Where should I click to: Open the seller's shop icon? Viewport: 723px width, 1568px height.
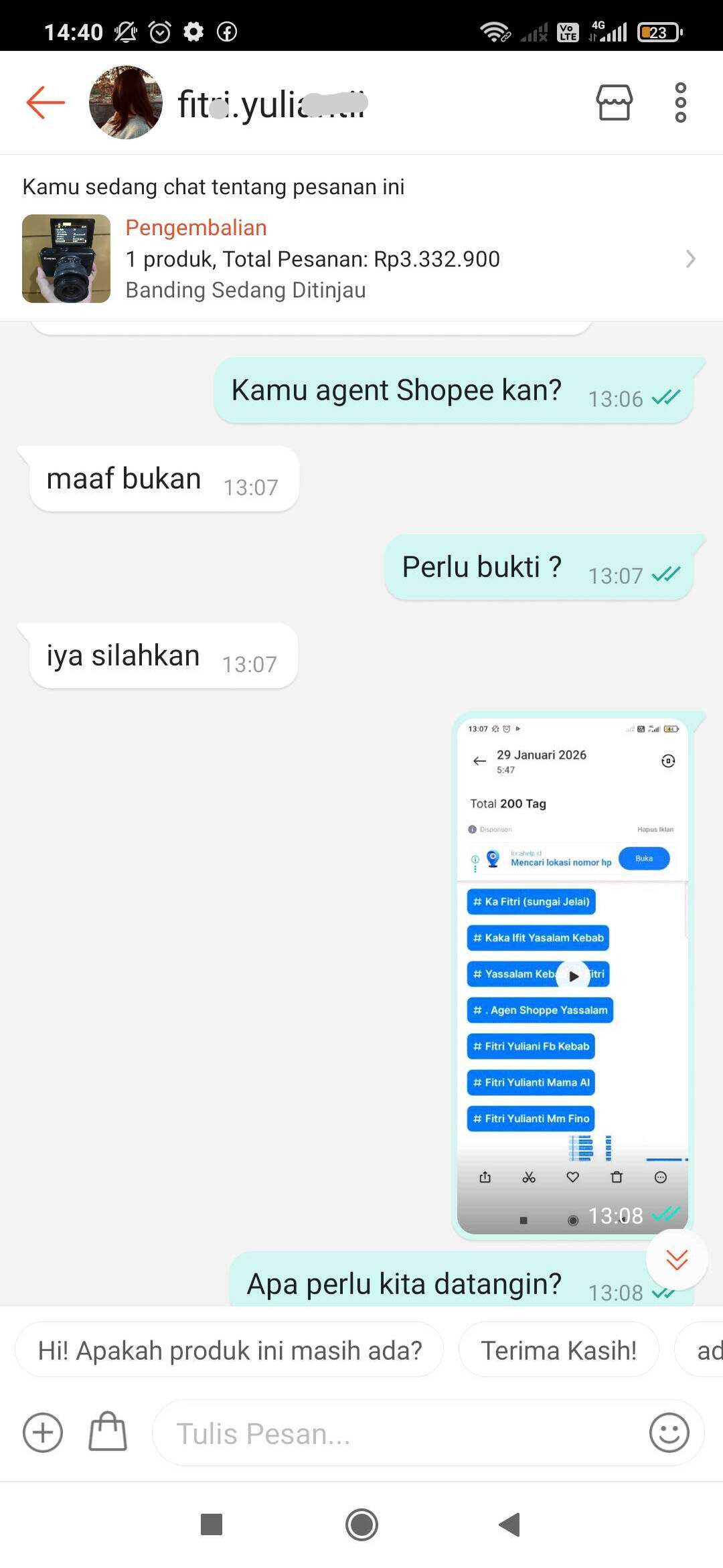614,102
